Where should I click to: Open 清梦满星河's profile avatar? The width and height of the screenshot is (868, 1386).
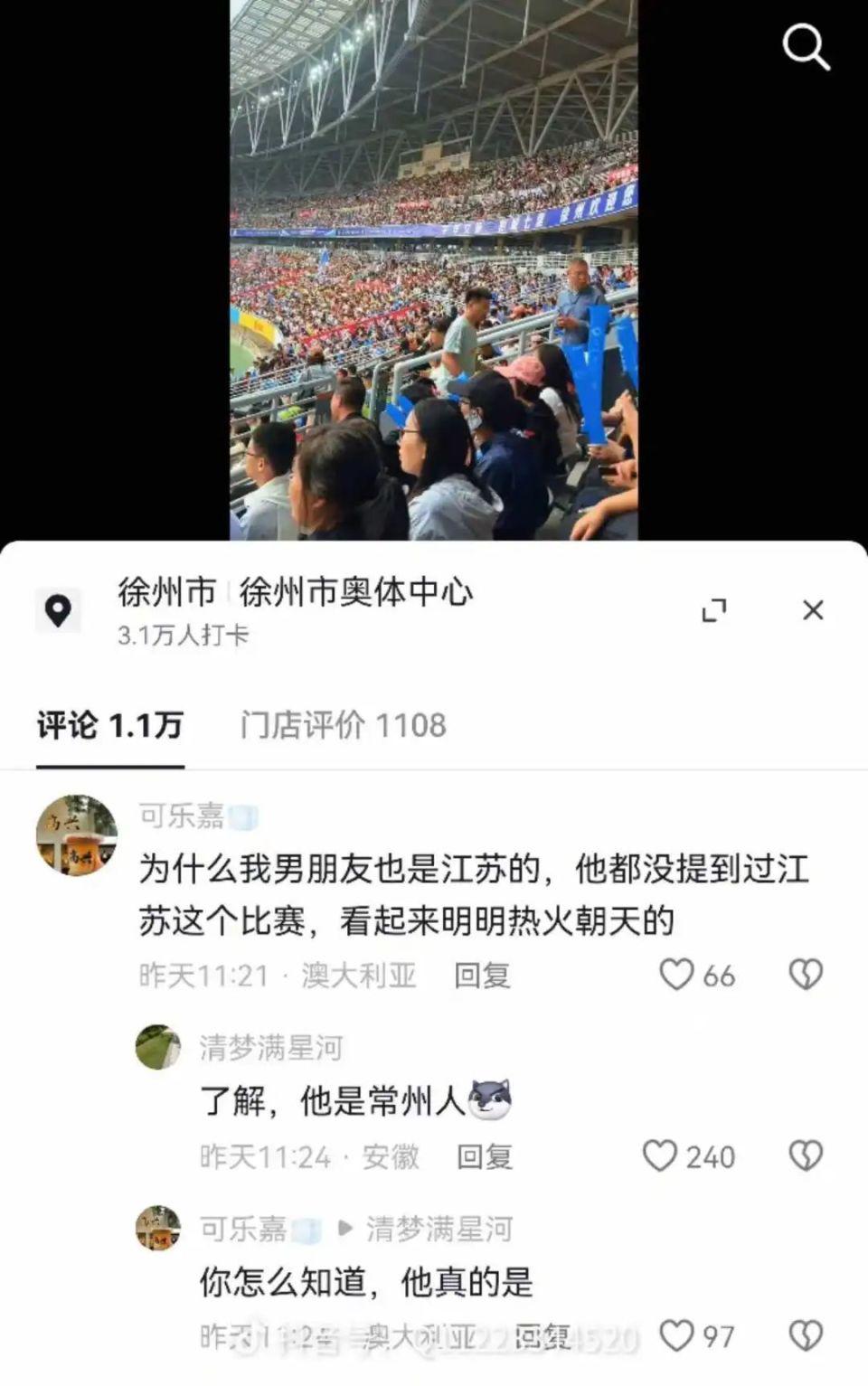tap(158, 1048)
